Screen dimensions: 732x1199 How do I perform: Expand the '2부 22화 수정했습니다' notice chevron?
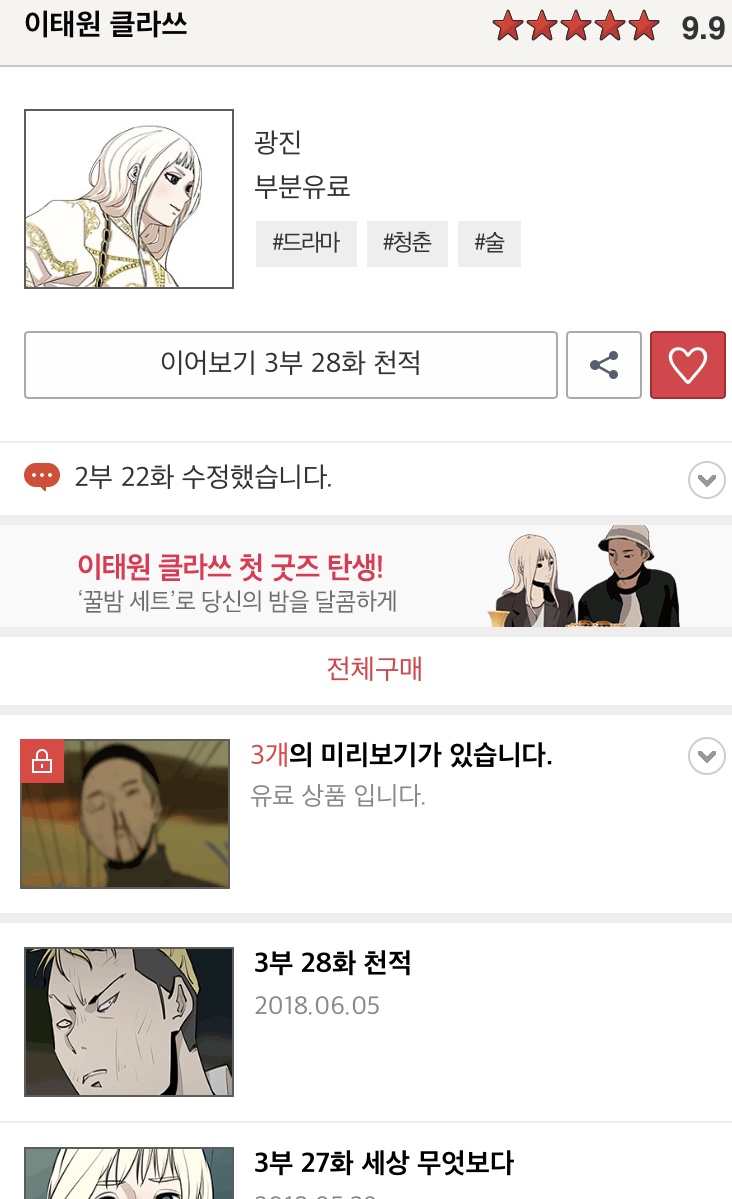point(707,480)
